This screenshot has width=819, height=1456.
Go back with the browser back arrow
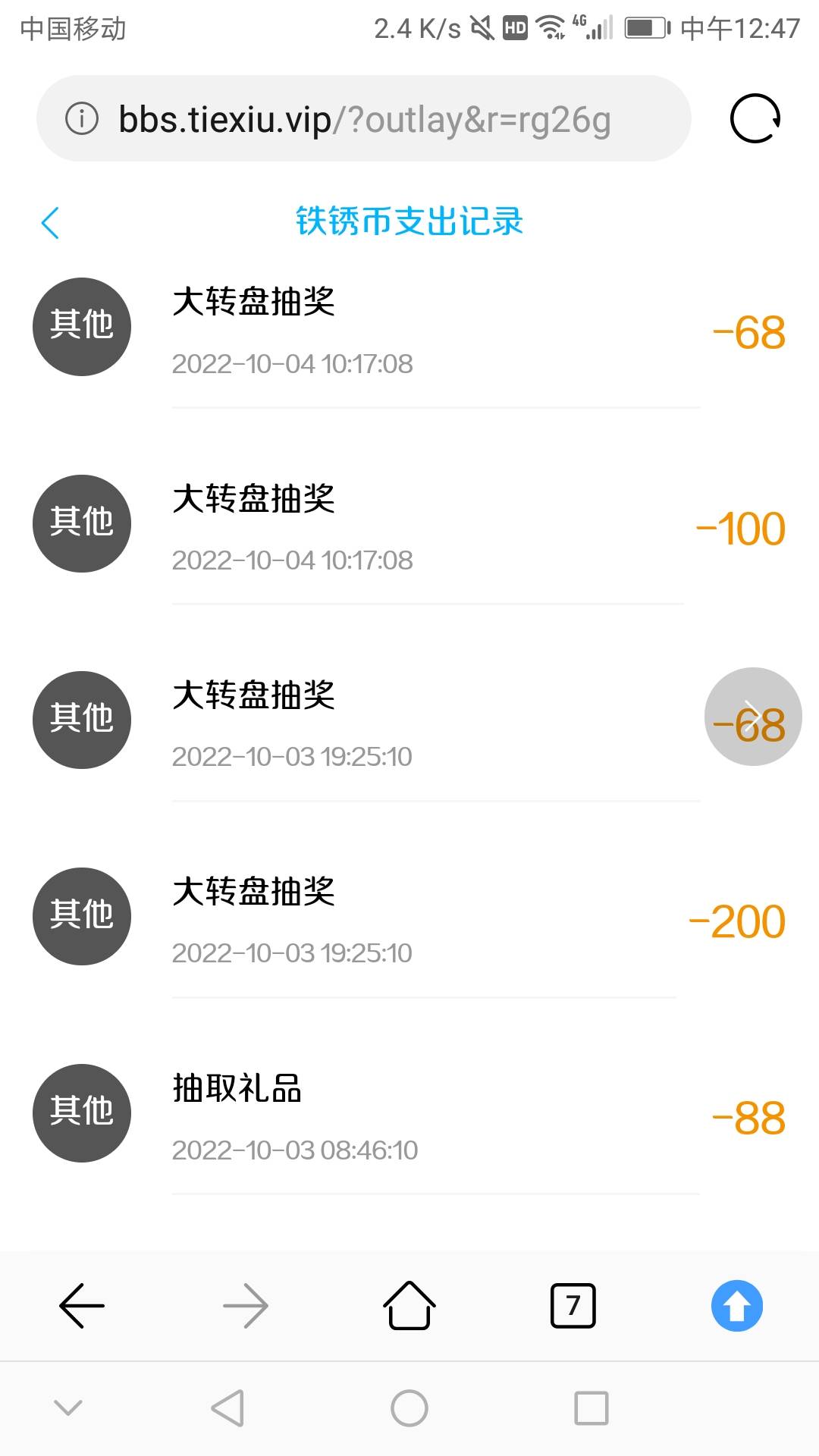82,1305
